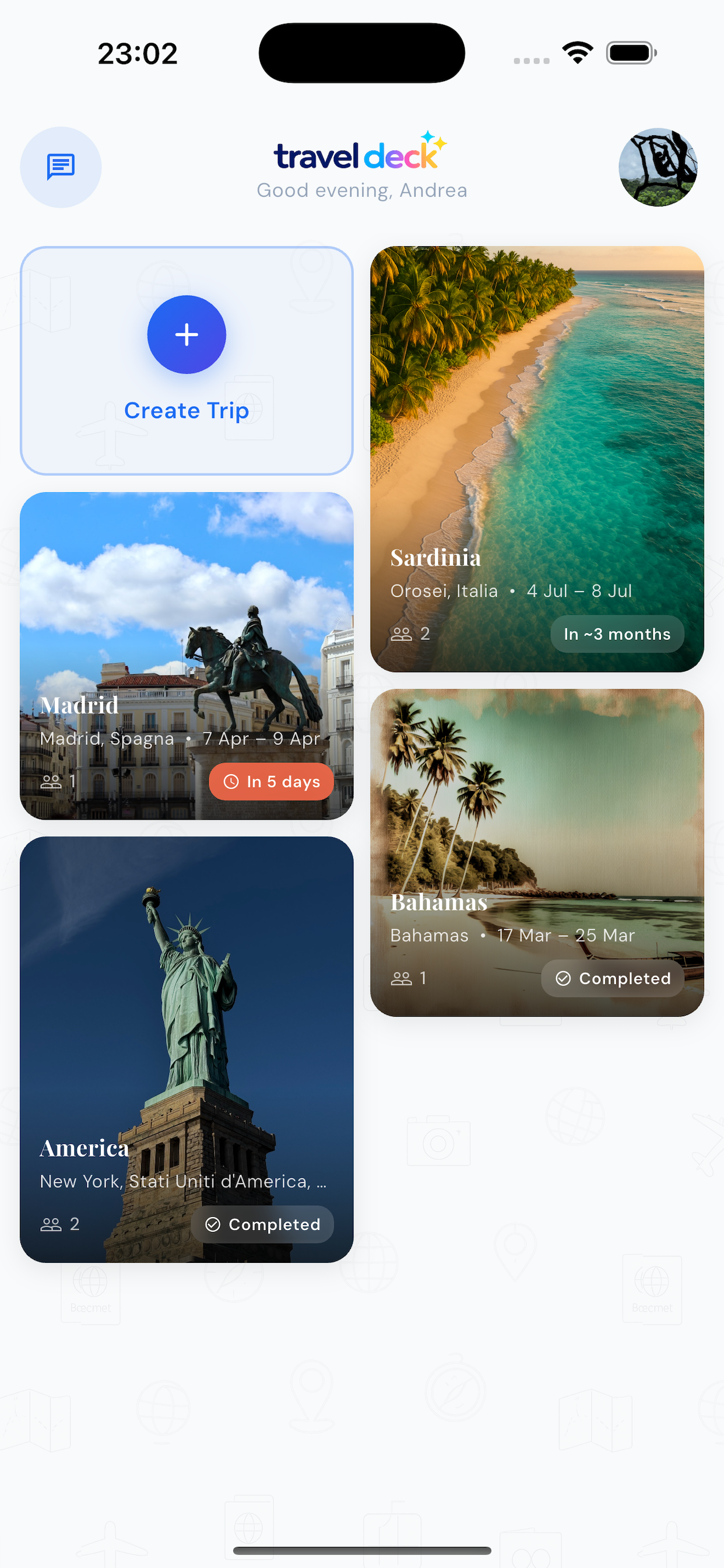Toggle the Completed status on the Bahamas trip
The height and width of the screenshot is (1568, 724).
tap(612, 978)
